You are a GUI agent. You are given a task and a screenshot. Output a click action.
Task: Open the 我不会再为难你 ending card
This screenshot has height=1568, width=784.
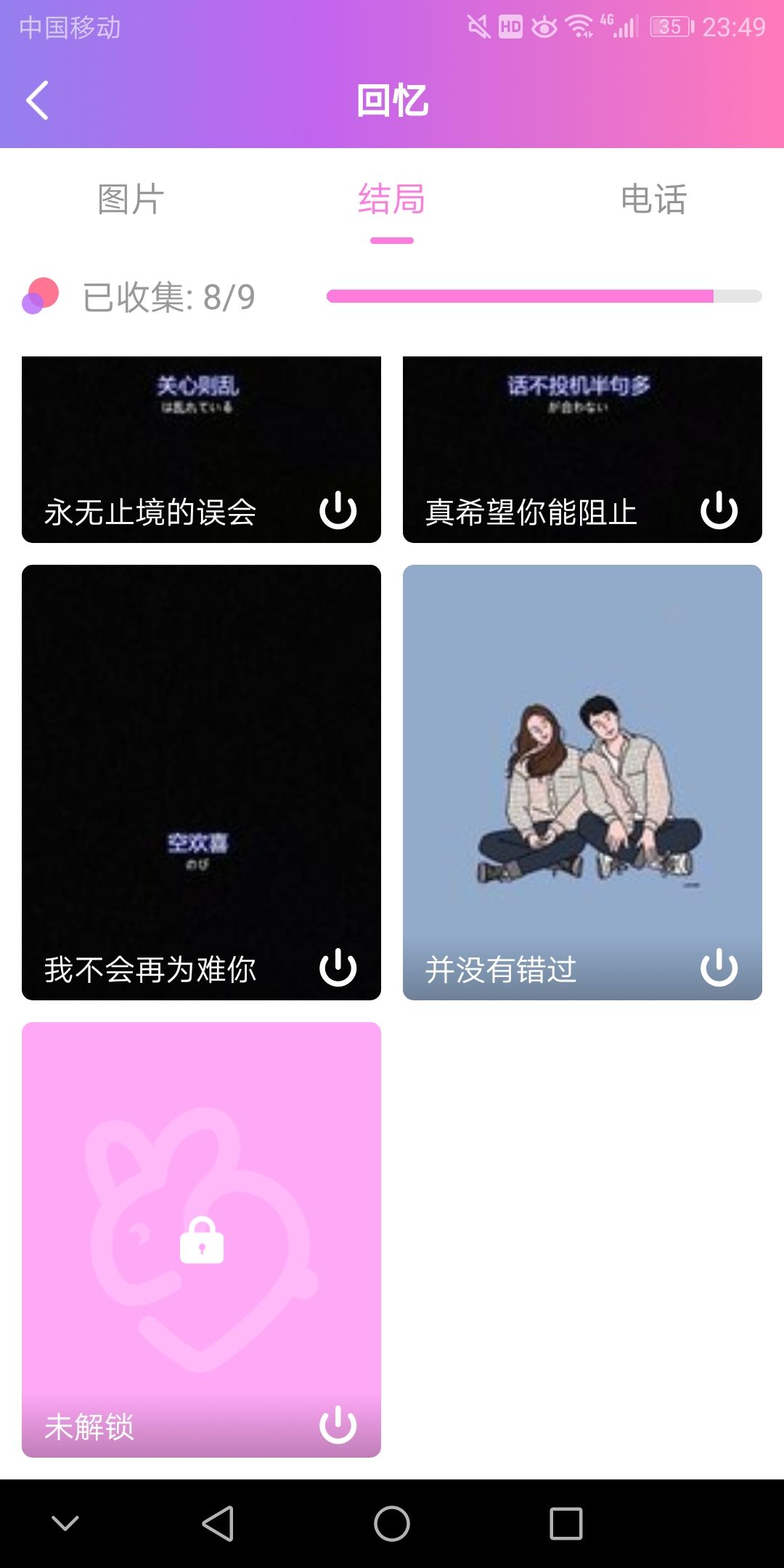[201, 783]
